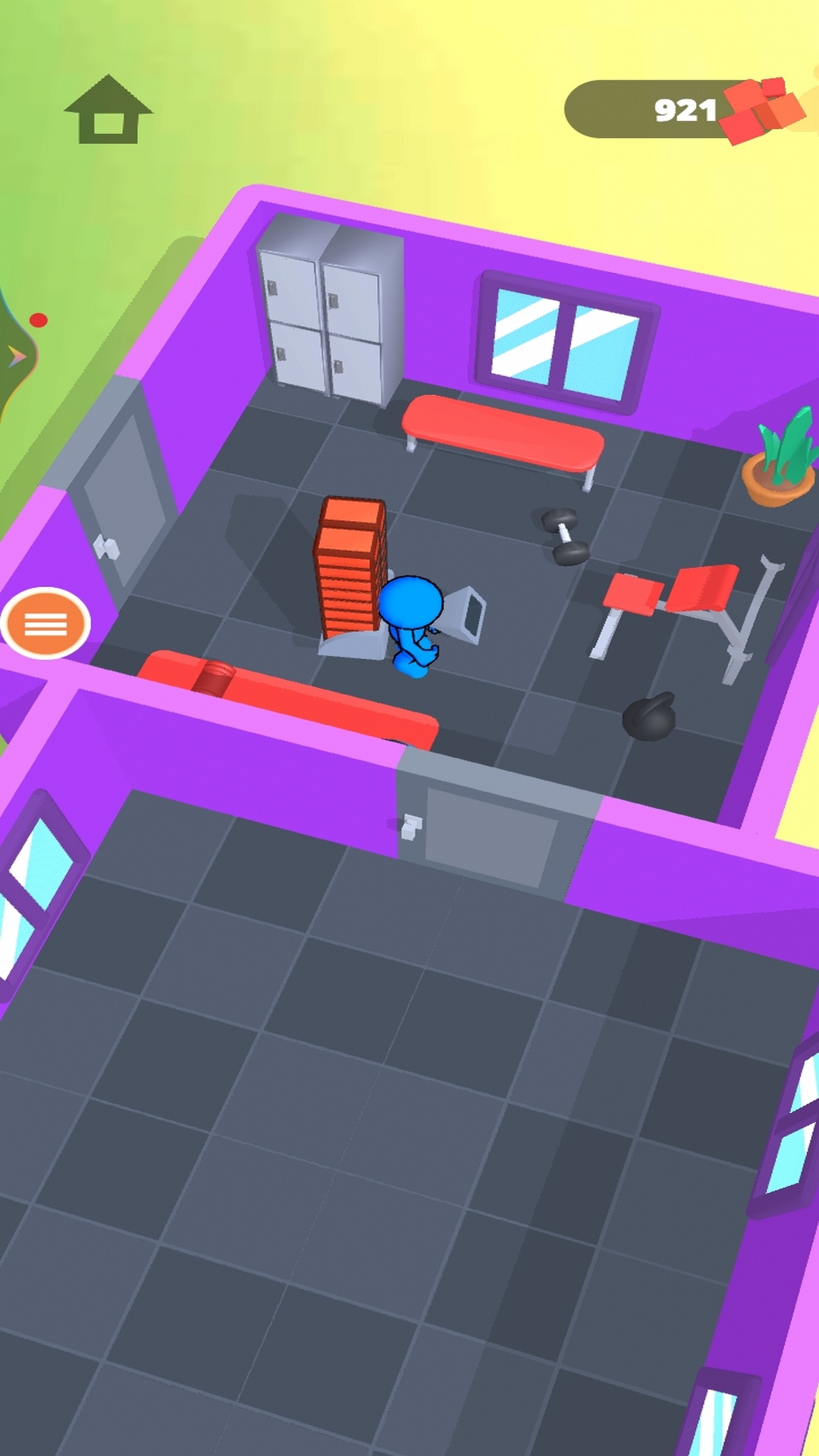The height and width of the screenshot is (1456, 819).
Task: Tap the home icon
Action: click(x=108, y=109)
